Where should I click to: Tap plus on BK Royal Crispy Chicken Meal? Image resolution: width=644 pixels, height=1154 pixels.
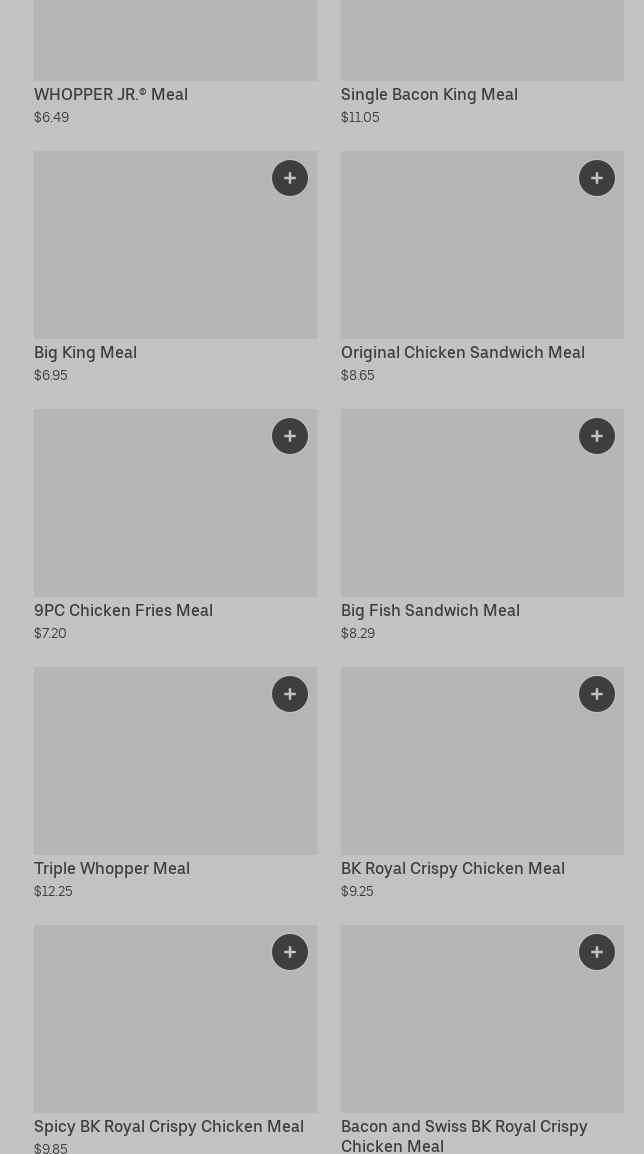tap(597, 694)
